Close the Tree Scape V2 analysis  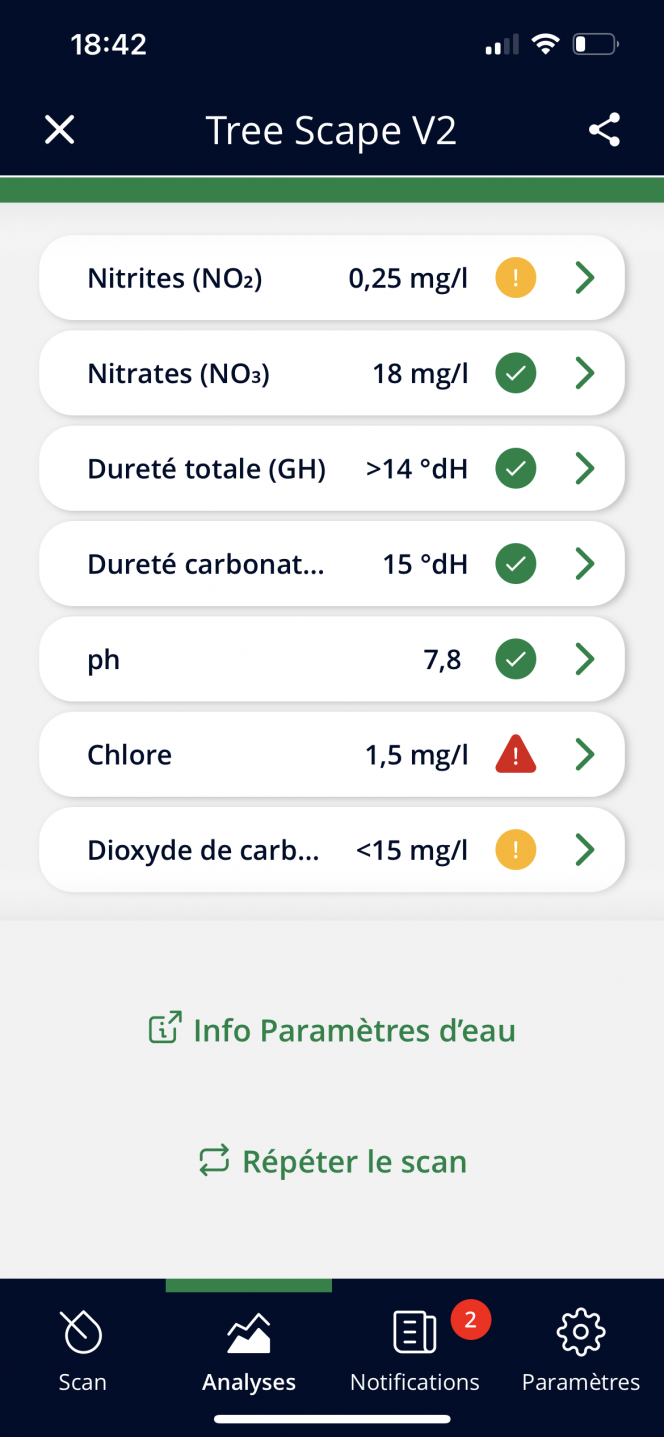60,130
